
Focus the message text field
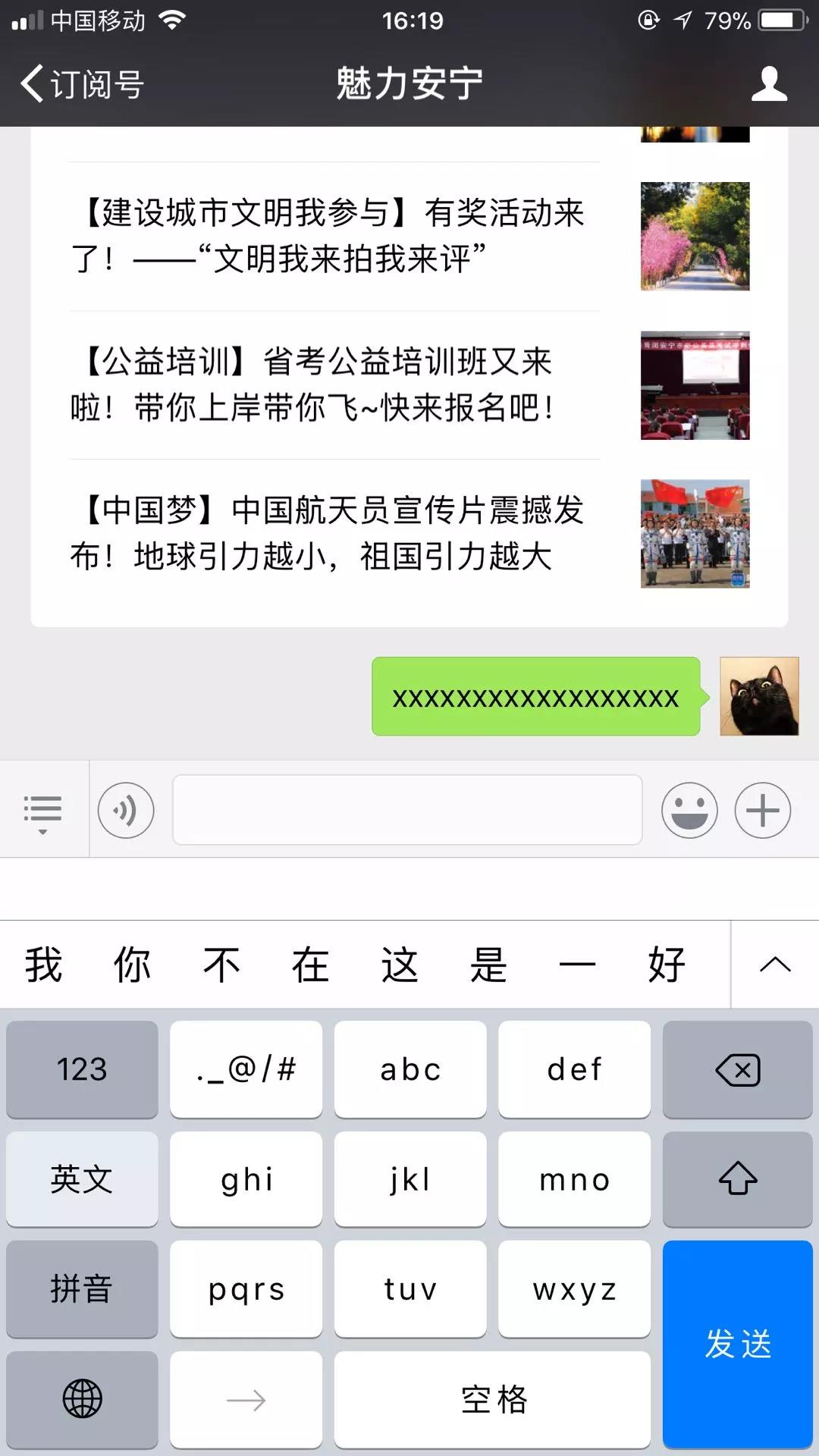pos(407,810)
